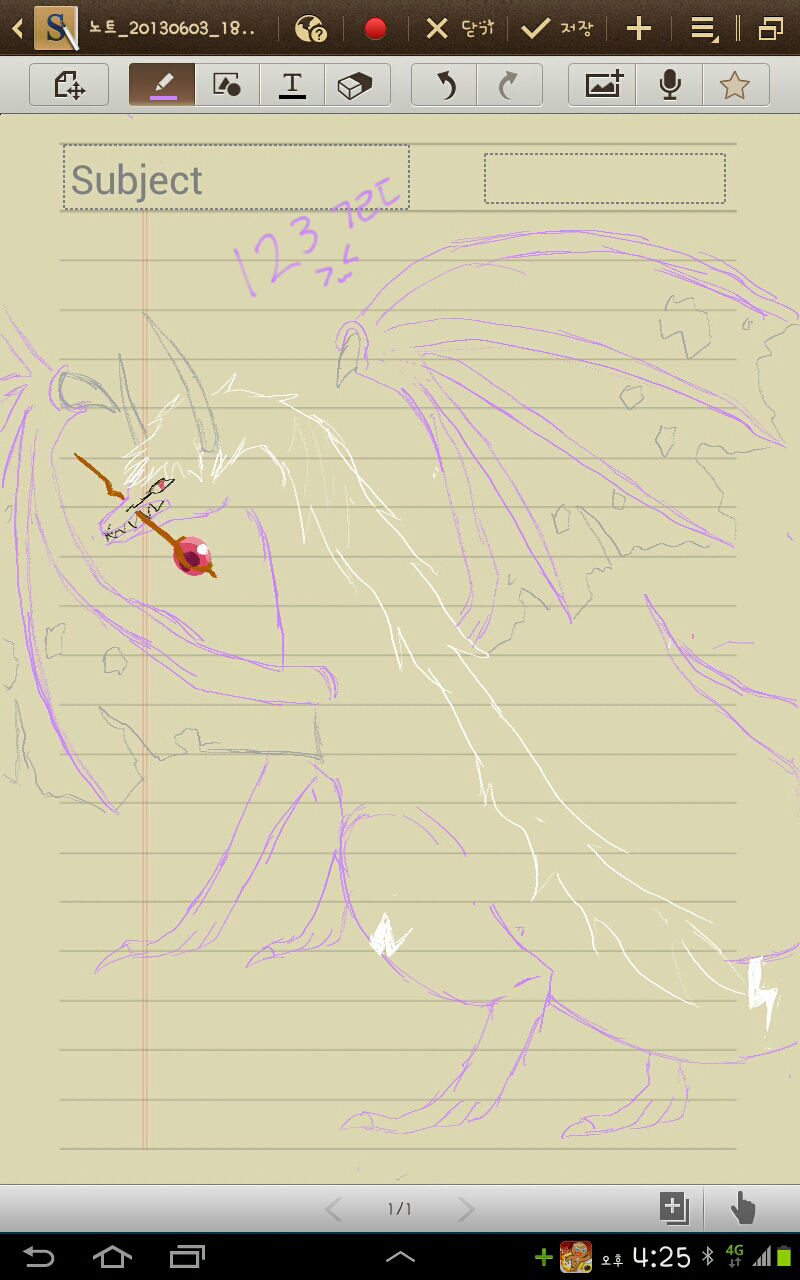Add a new note with the plus icon

(x=638, y=28)
